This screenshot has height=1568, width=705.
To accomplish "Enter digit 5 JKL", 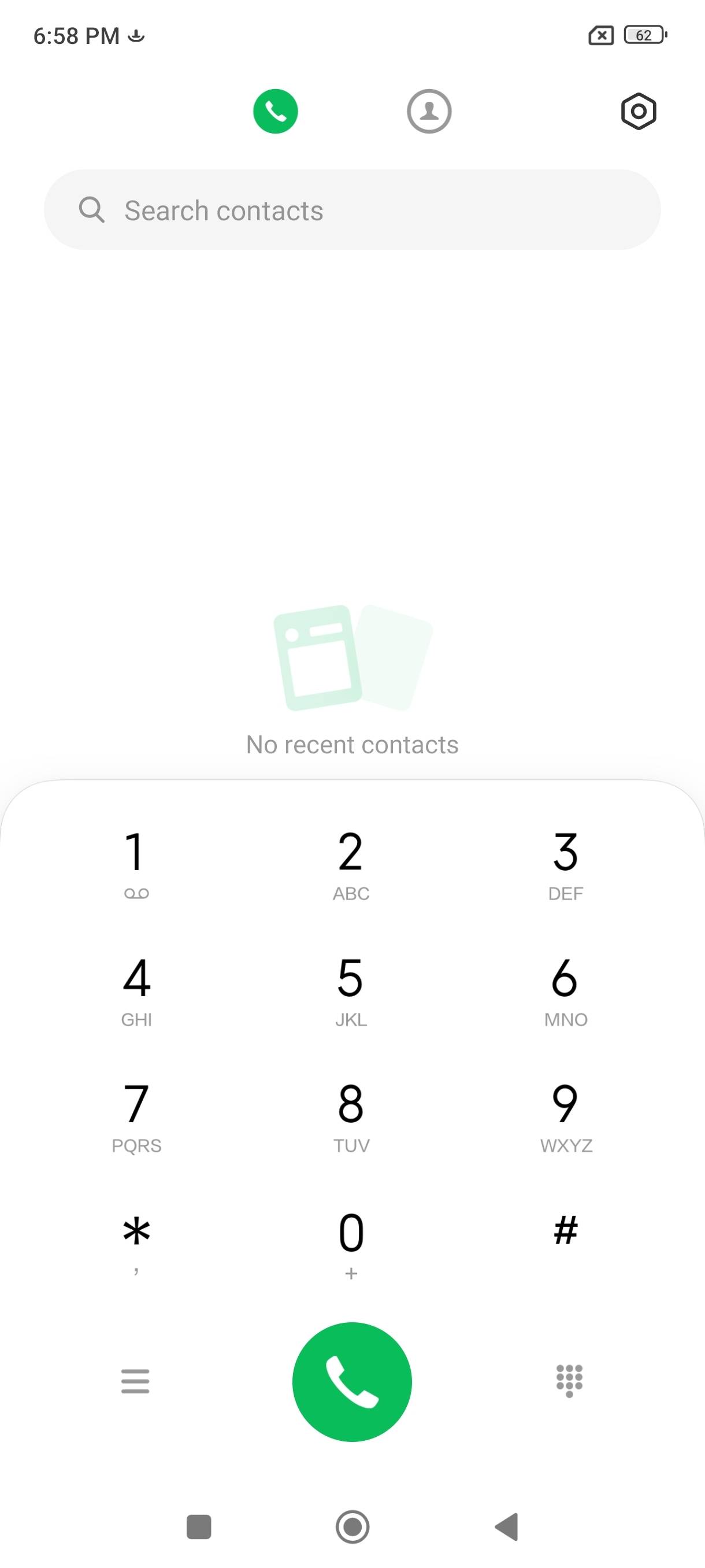I will point(351,989).
